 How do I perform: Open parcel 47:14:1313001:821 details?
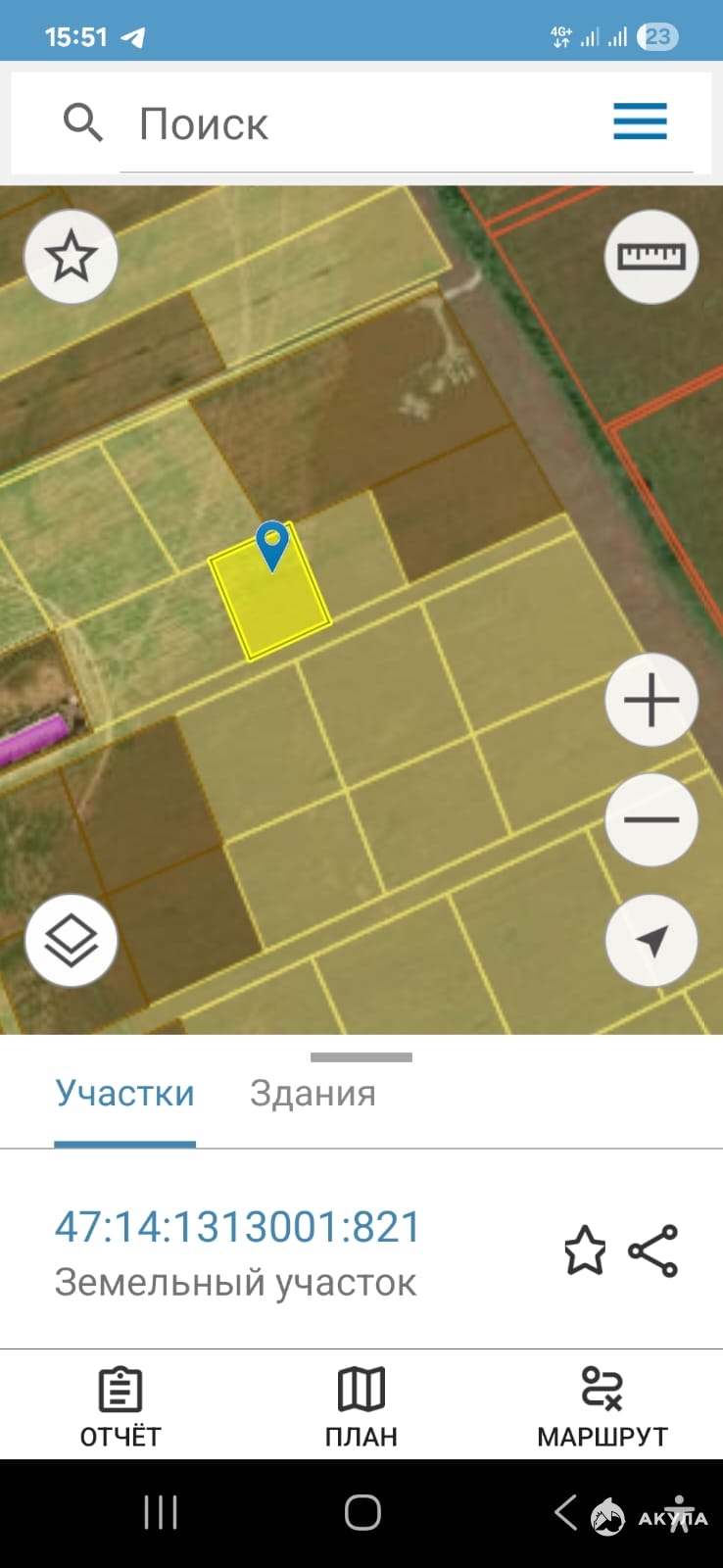pyautogui.click(x=238, y=1227)
